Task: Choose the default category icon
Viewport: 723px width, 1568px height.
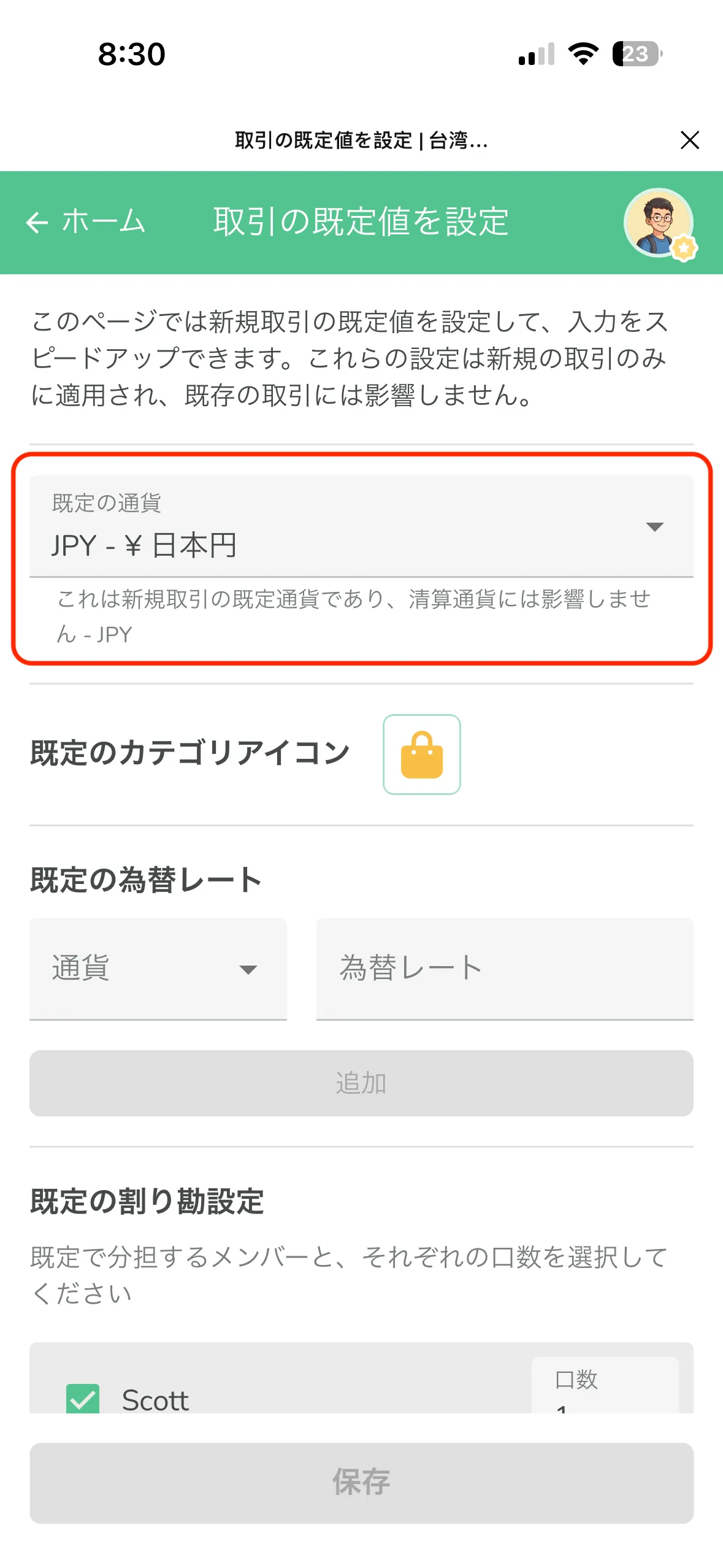Action: pos(421,754)
